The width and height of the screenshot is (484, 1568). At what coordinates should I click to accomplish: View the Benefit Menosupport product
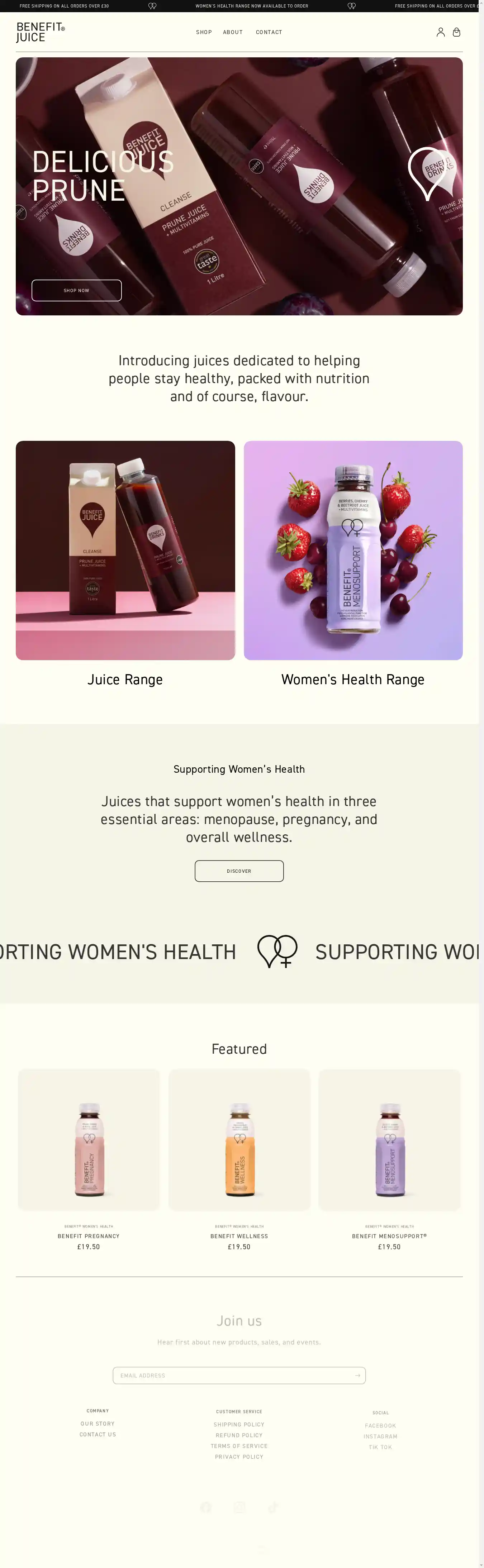tap(390, 1140)
